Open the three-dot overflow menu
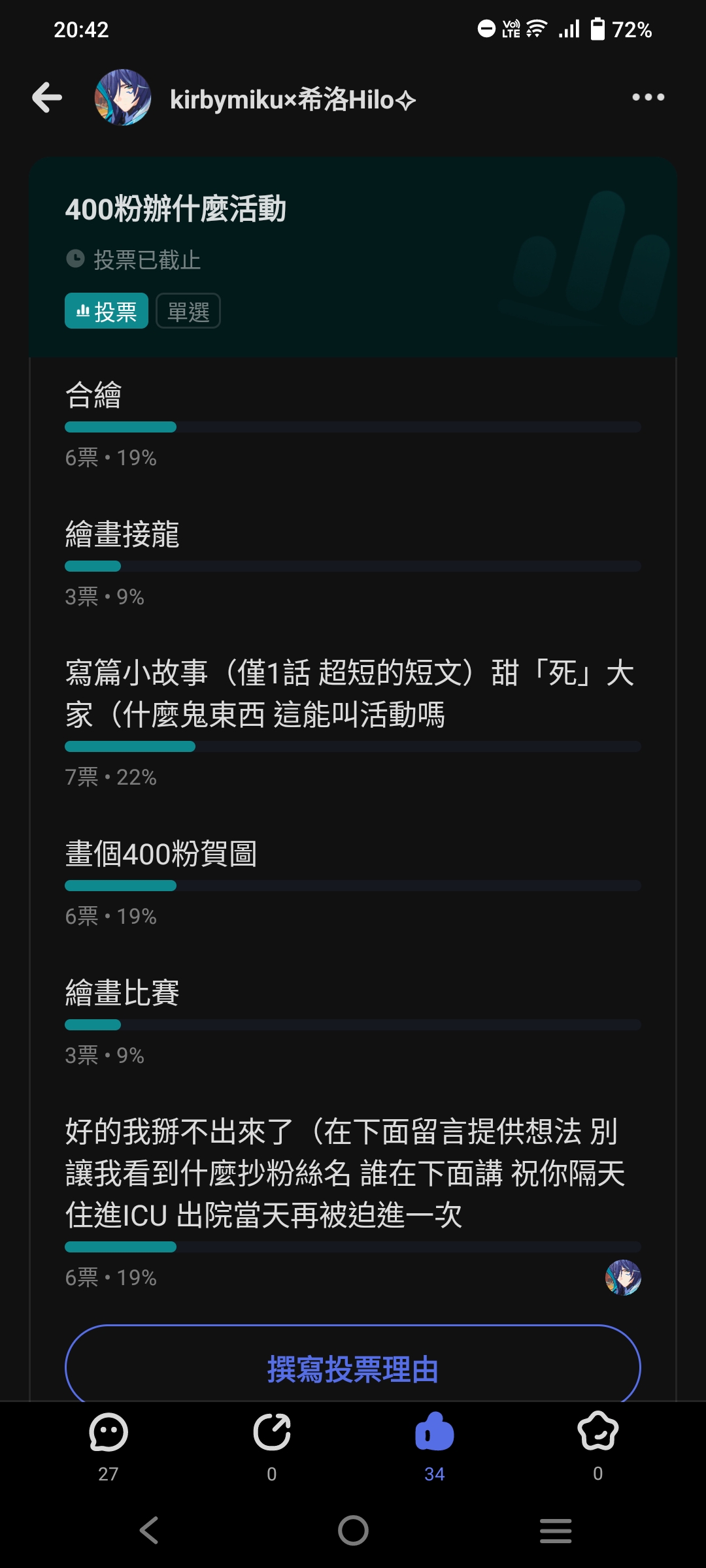706x1568 pixels. click(648, 97)
